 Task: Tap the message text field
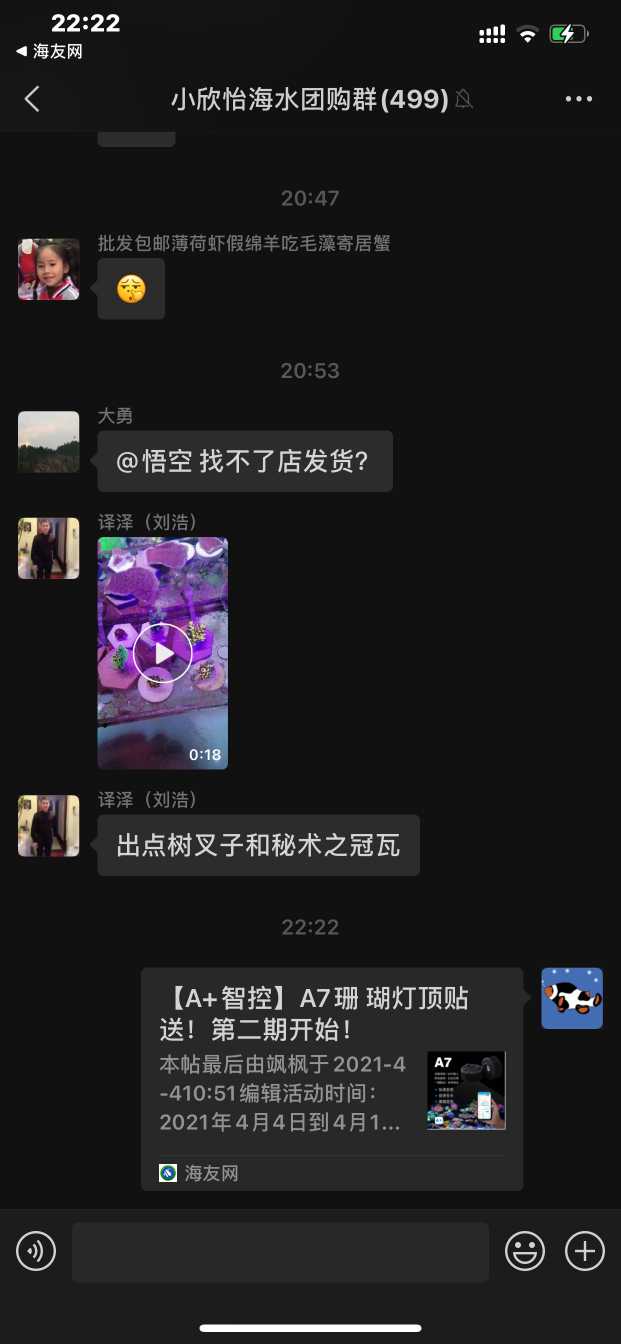tap(280, 1251)
